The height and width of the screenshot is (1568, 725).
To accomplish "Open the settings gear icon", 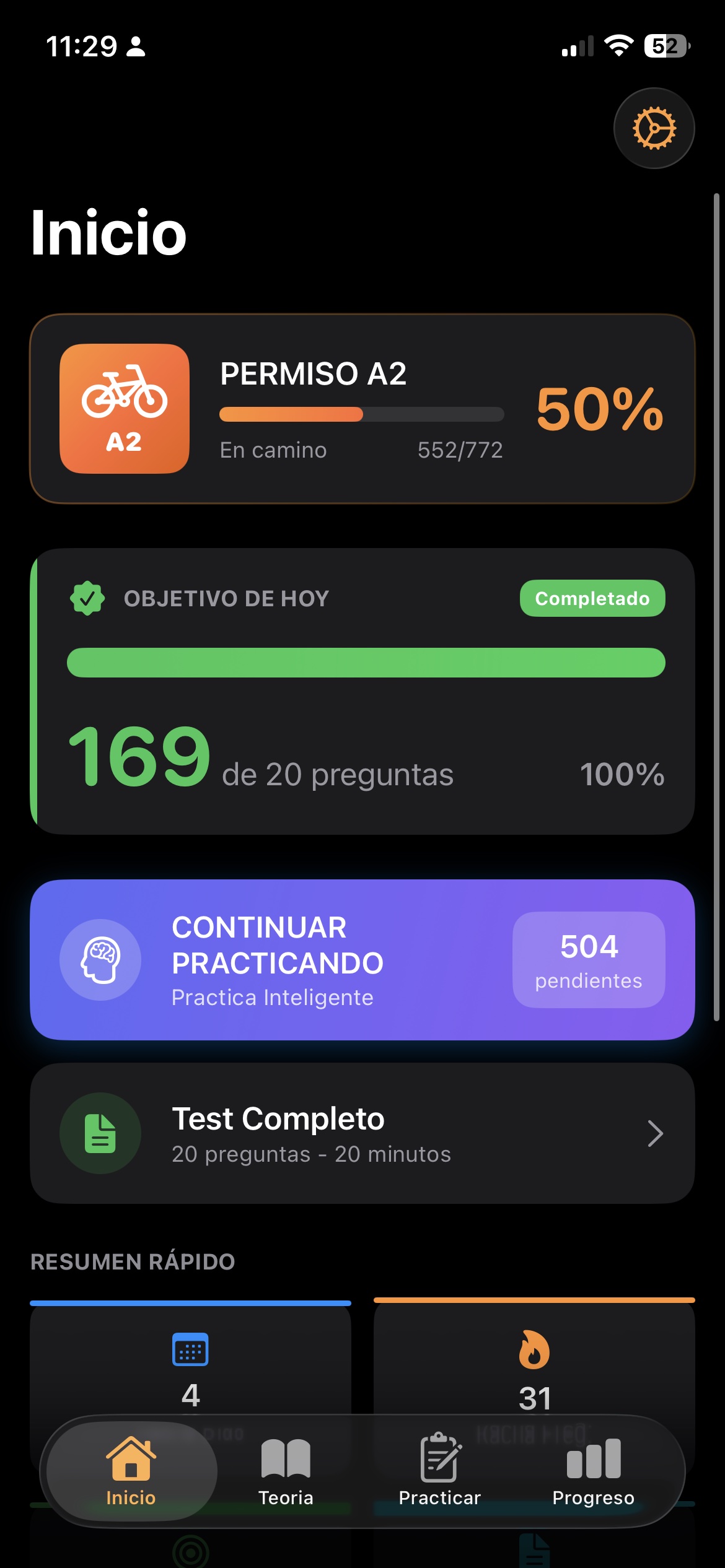I will click(x=654, y=128).
